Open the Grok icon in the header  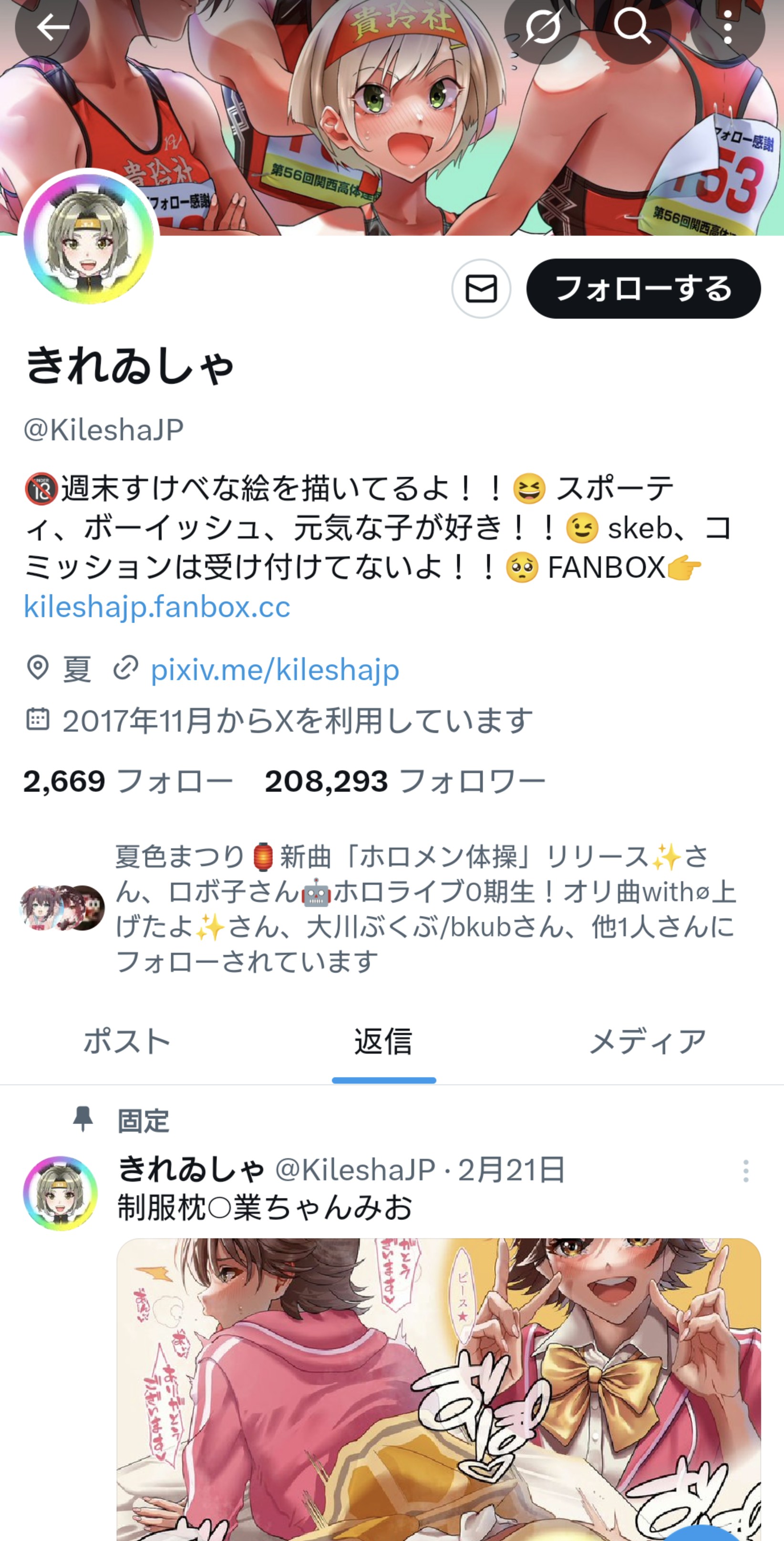(542, 27)
